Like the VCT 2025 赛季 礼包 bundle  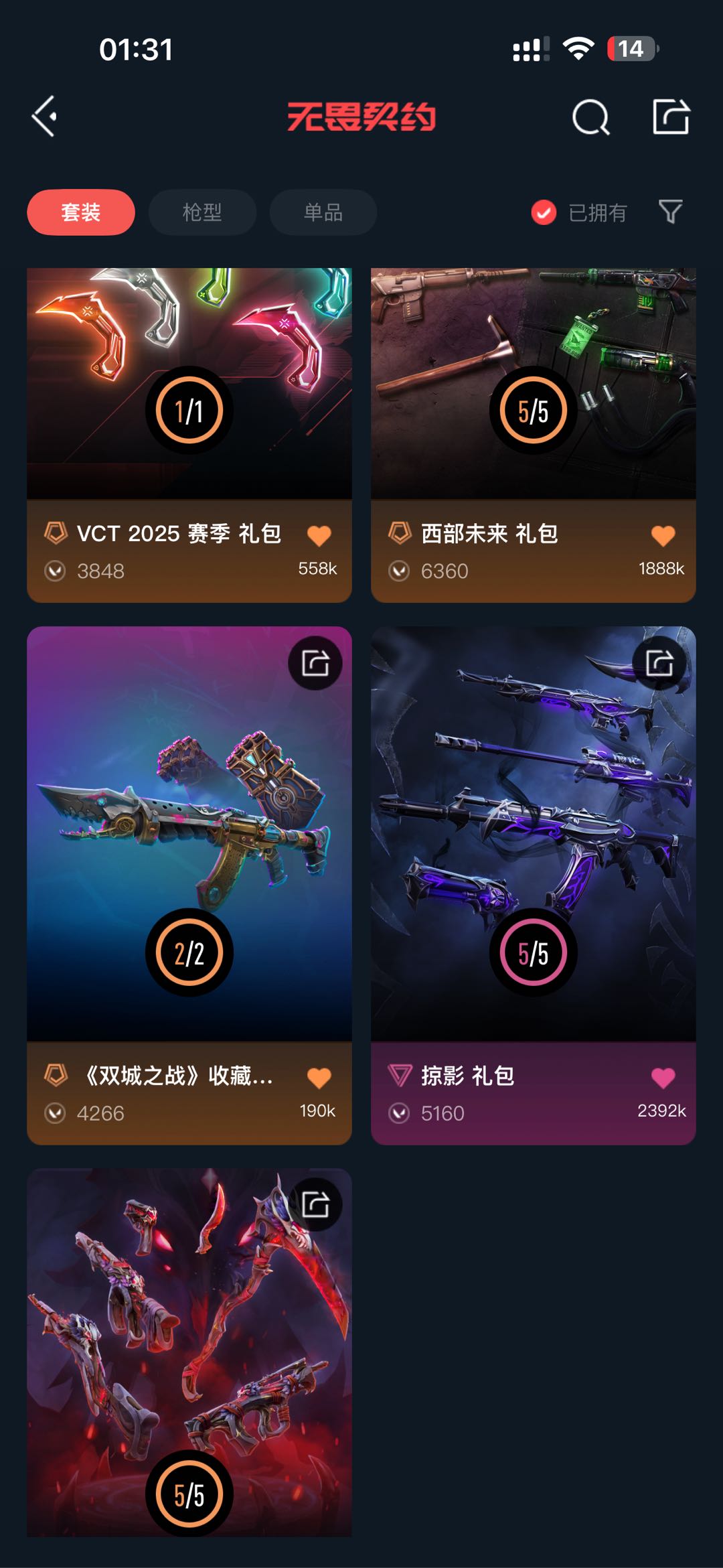pyautogui.click(x=319, y=535)
